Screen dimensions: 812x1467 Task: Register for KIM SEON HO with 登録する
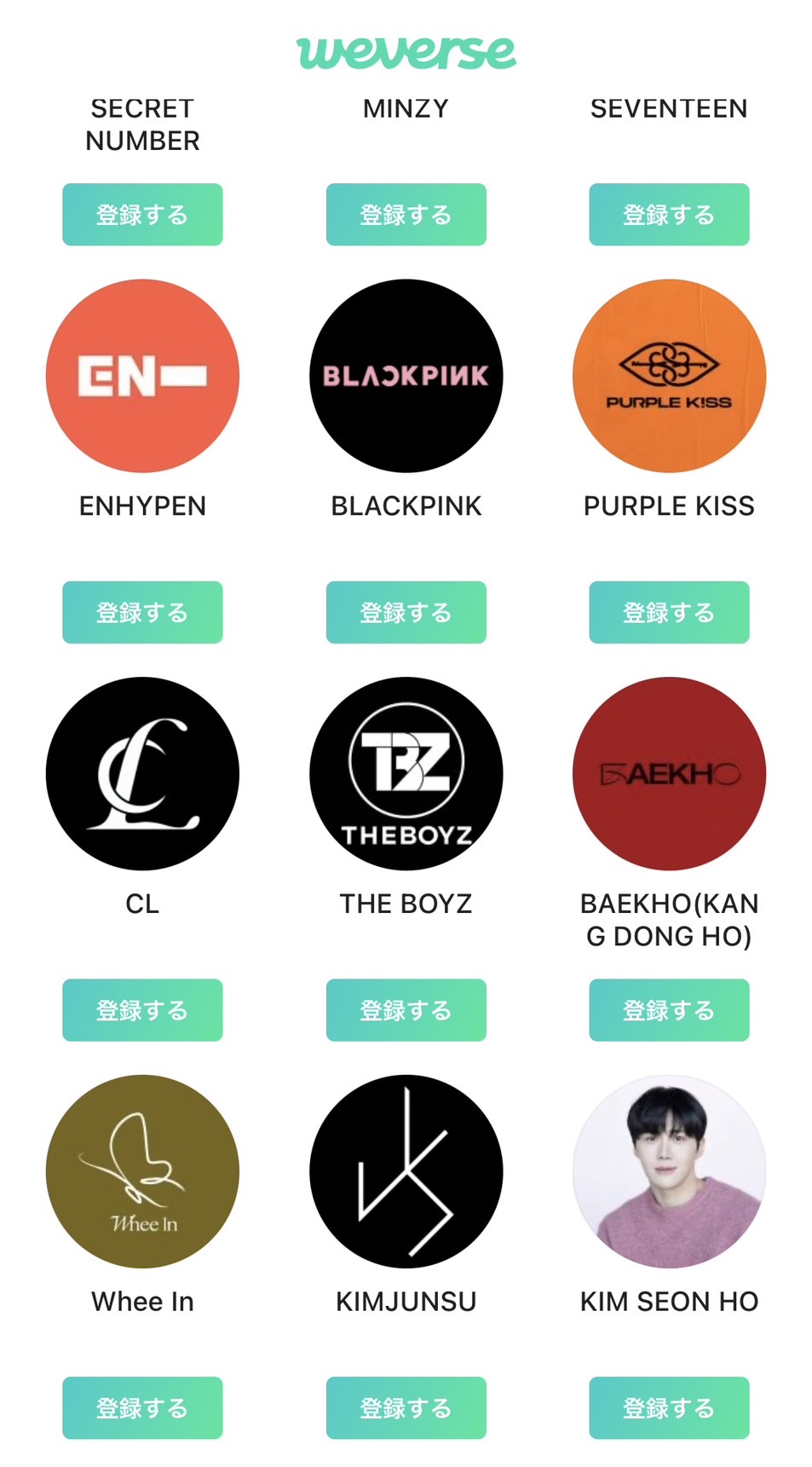tap(669, 1407)
